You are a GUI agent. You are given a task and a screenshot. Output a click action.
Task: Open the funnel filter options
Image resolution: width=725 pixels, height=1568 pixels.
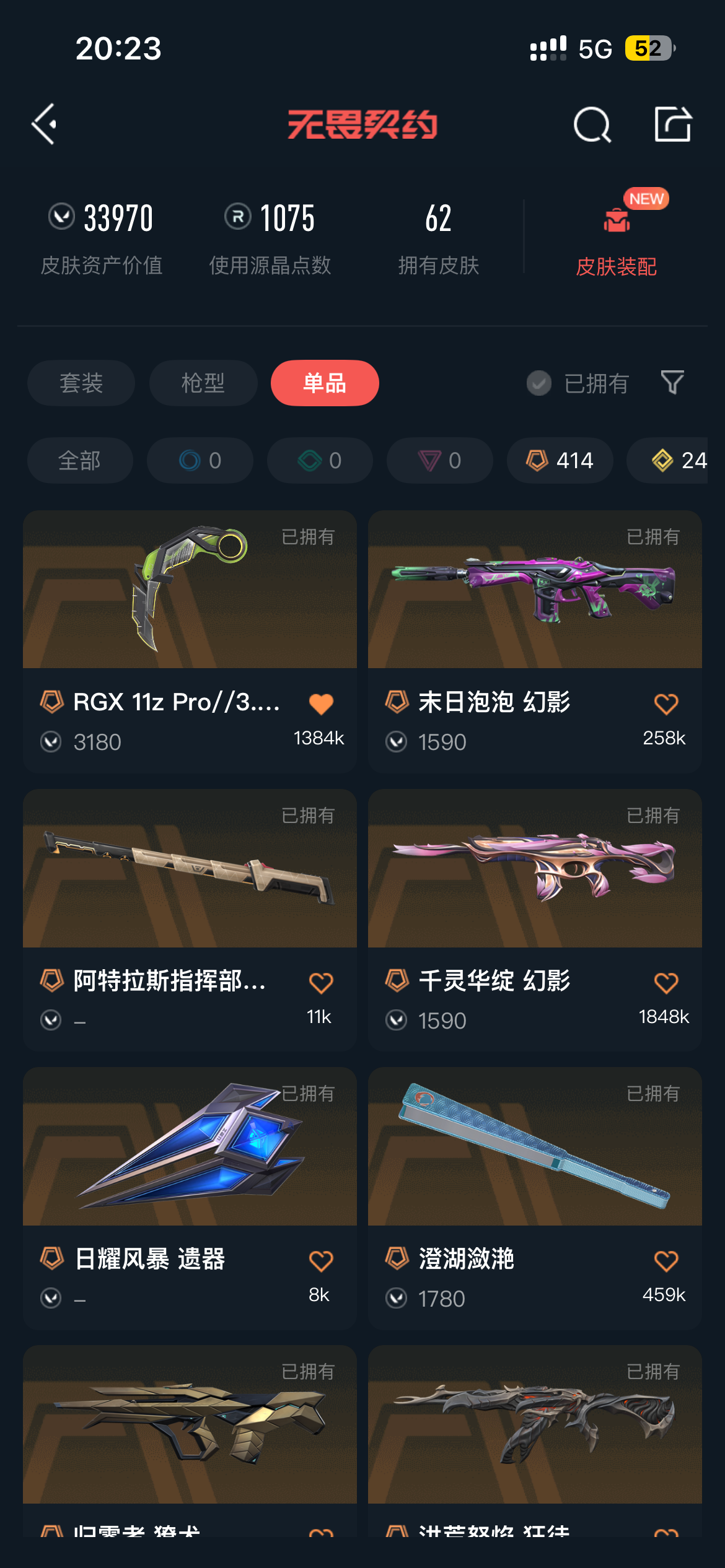[672, 383]
